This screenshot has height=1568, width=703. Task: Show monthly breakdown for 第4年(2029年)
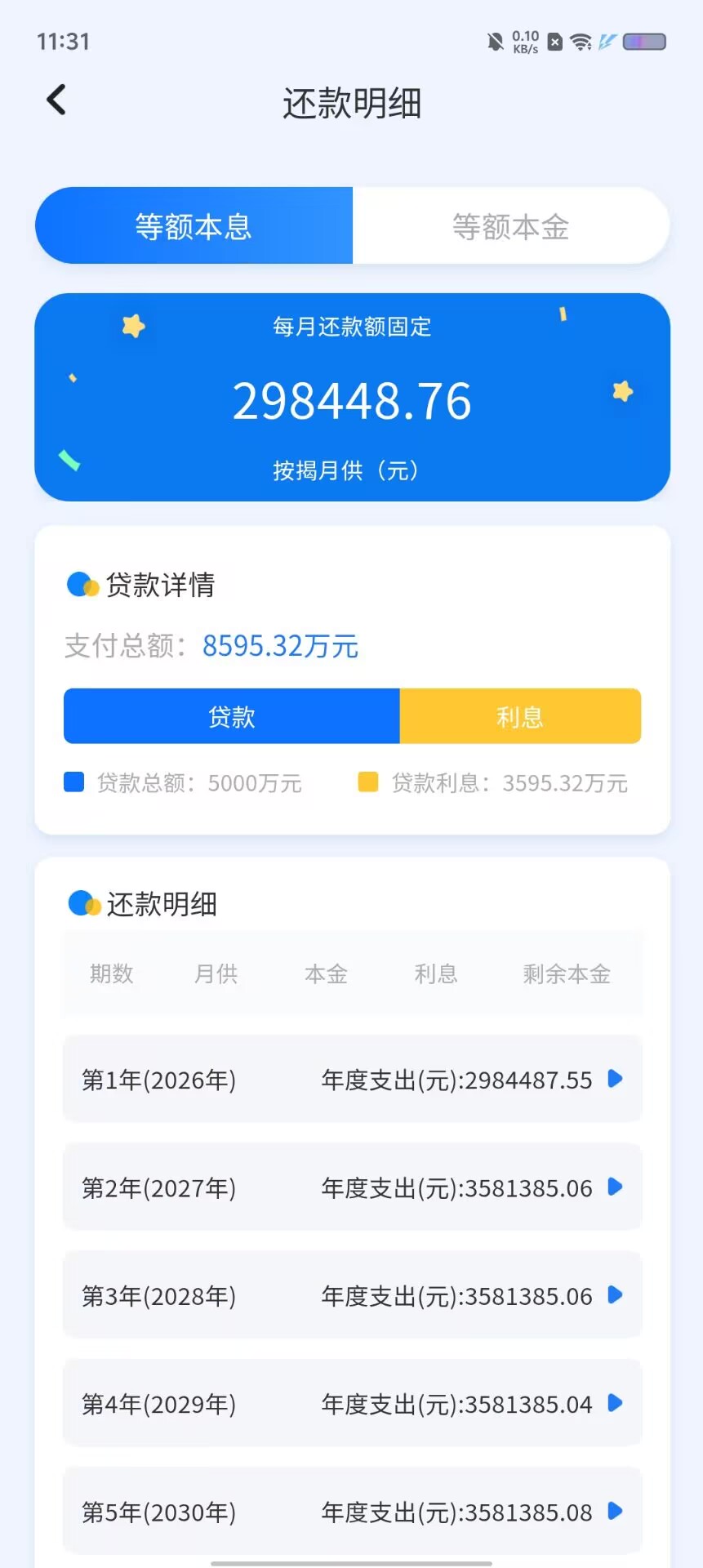coord(615,1403)
